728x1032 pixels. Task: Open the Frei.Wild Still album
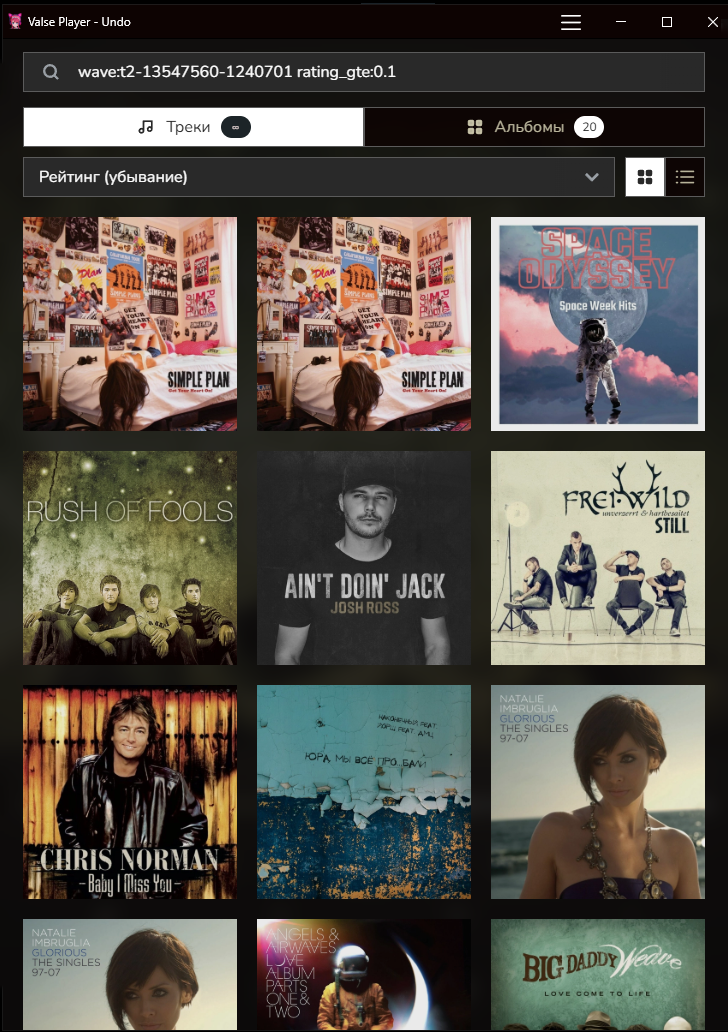[597, 558]
